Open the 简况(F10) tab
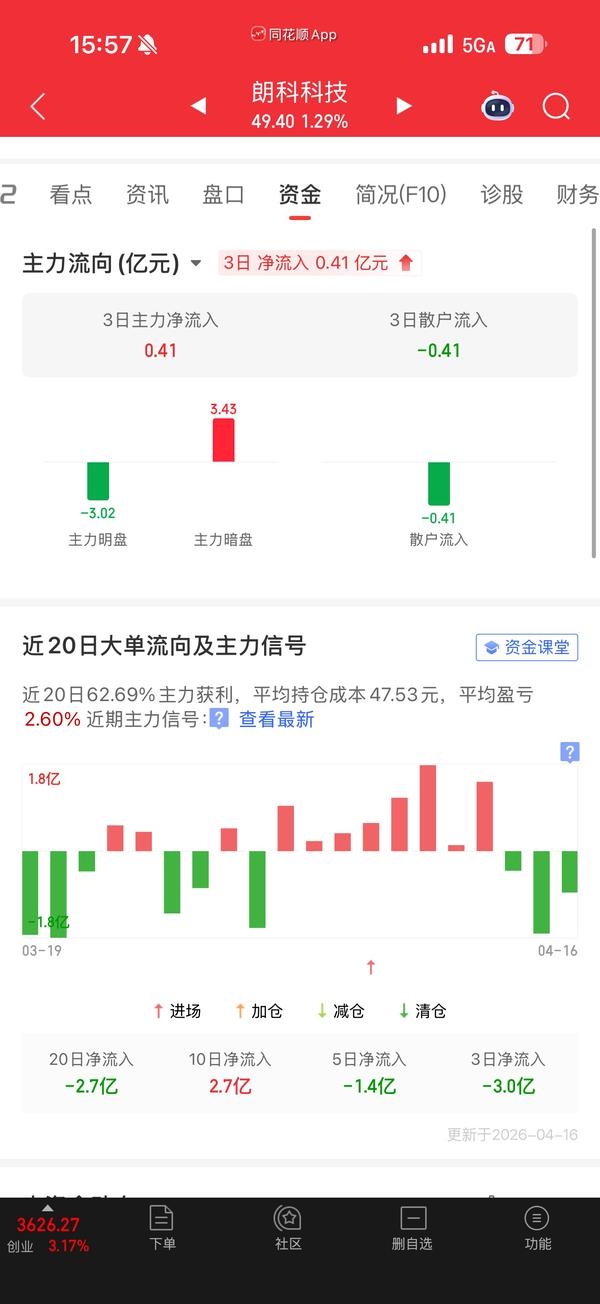The image size is (600, 1304). 401,195
